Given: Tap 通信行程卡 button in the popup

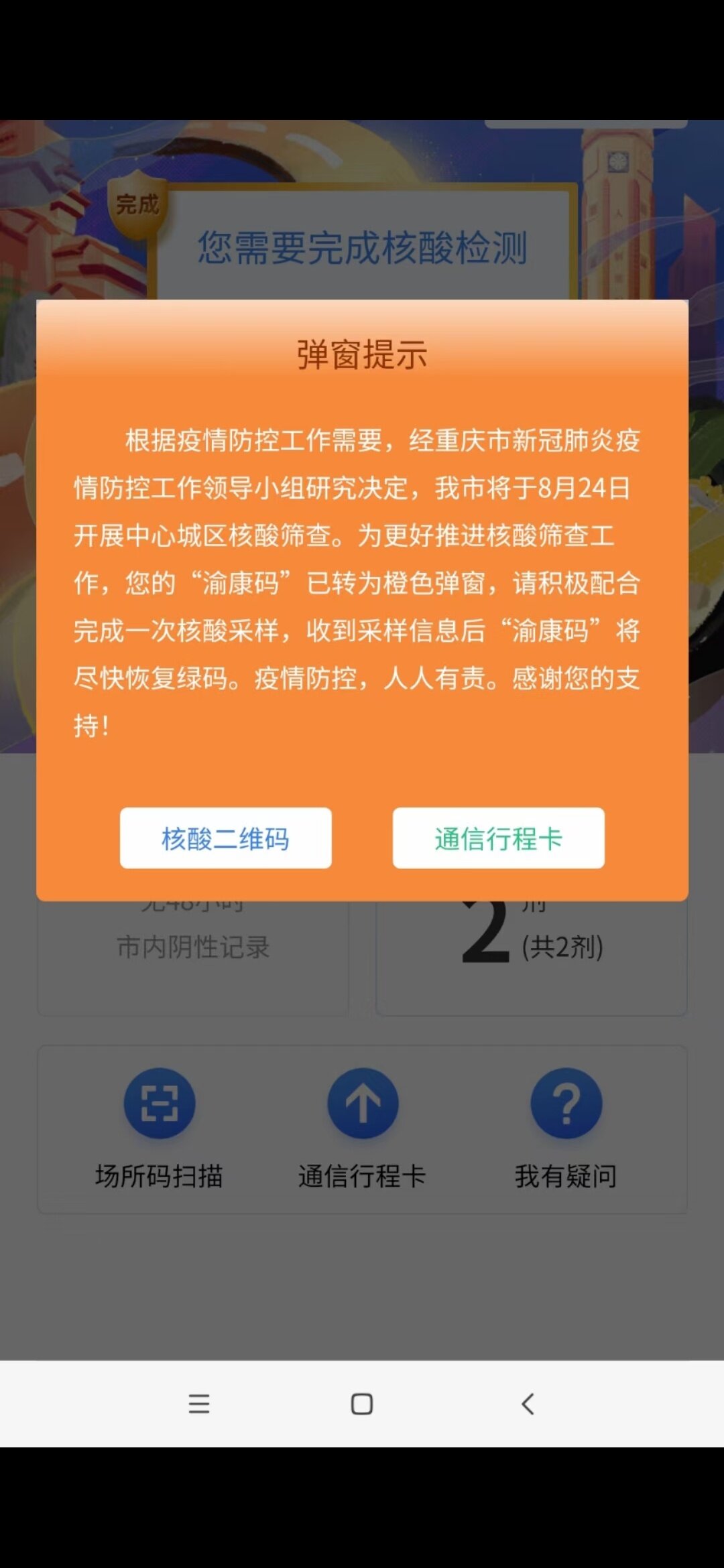Looking at the screenshot, I should (498, 838).
